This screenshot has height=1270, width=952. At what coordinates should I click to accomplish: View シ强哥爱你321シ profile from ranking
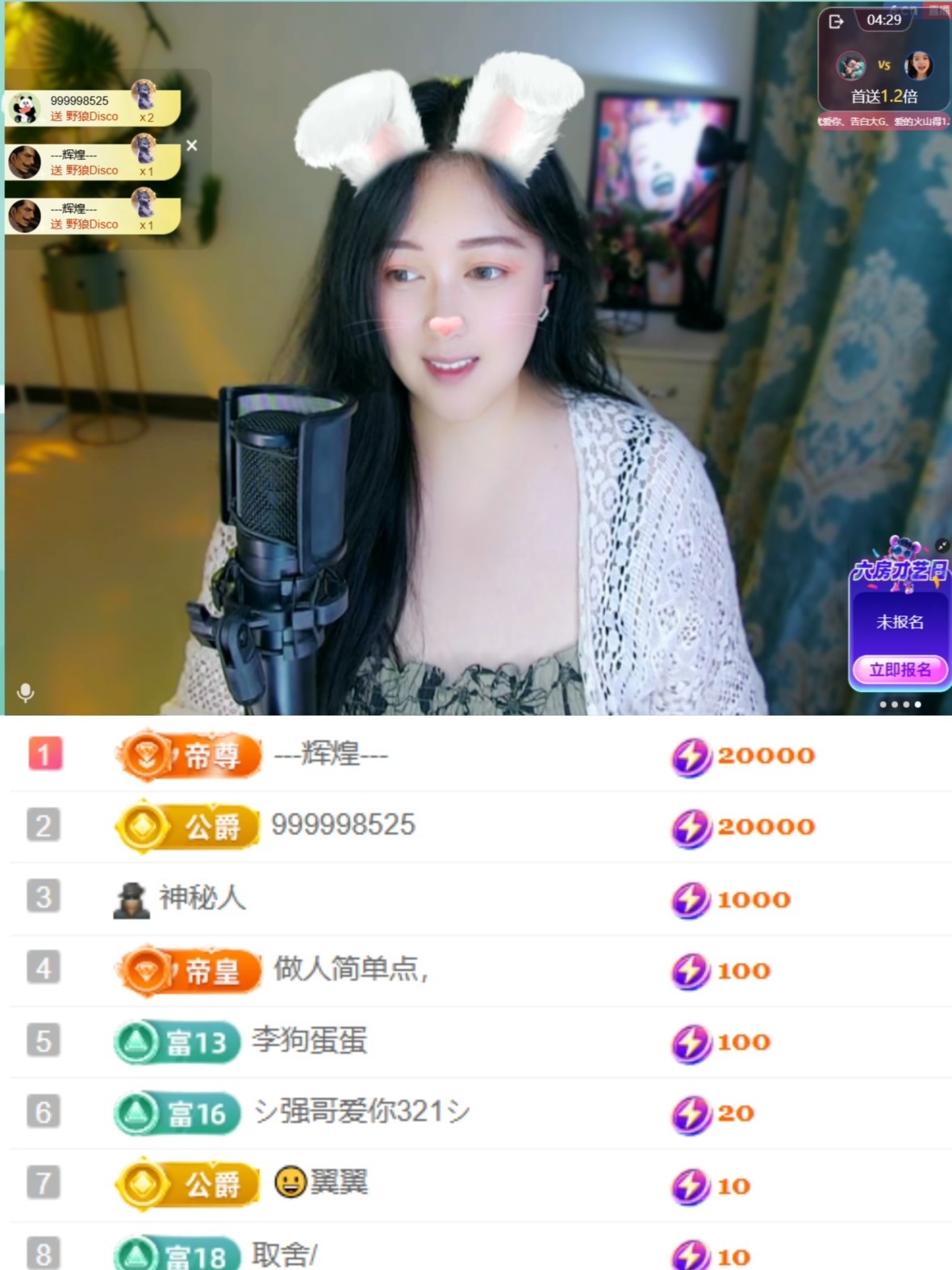point(361,1112)
